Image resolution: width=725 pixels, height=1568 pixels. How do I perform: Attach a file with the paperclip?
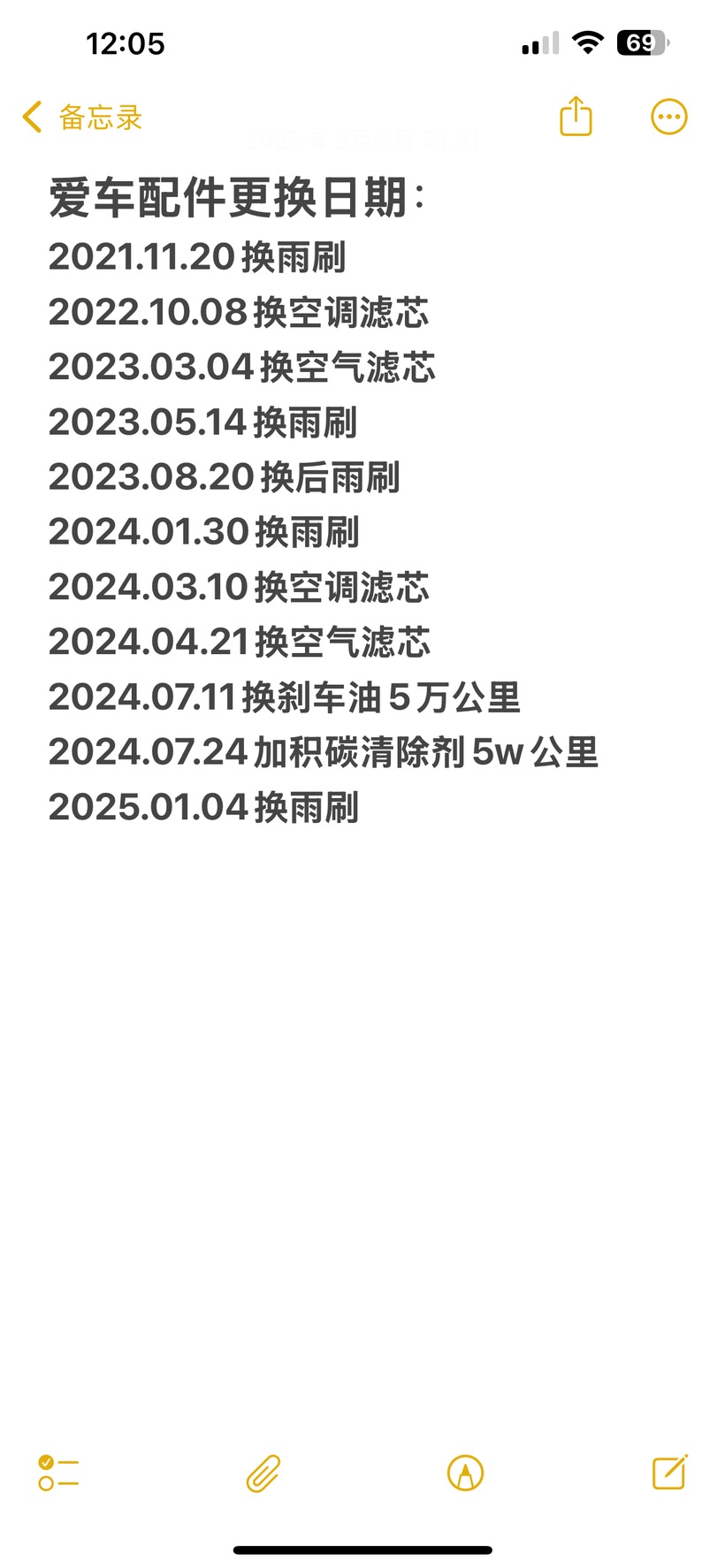263,1473
